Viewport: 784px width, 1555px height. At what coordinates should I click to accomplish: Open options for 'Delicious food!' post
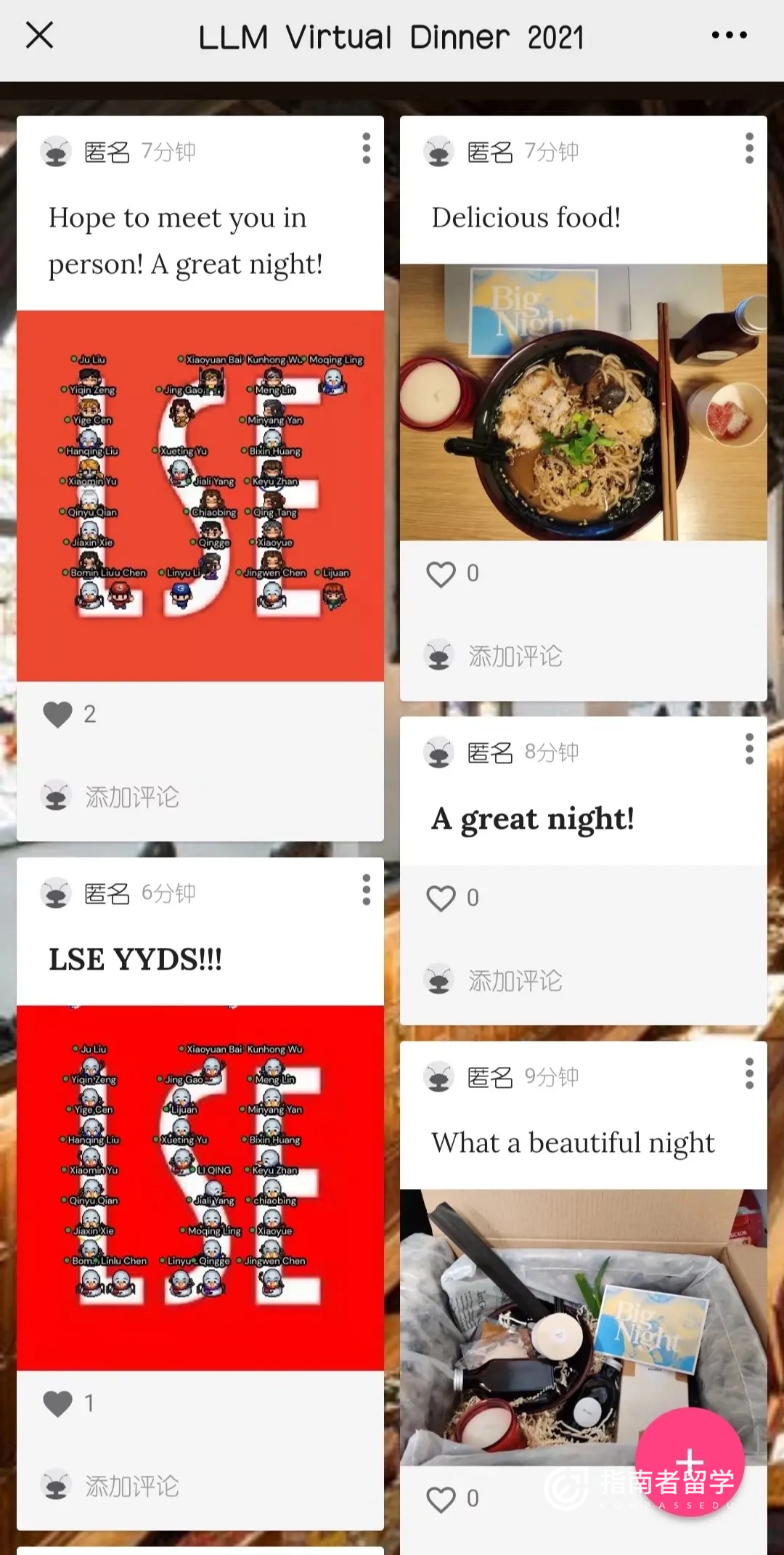click(x=749, y=148)
